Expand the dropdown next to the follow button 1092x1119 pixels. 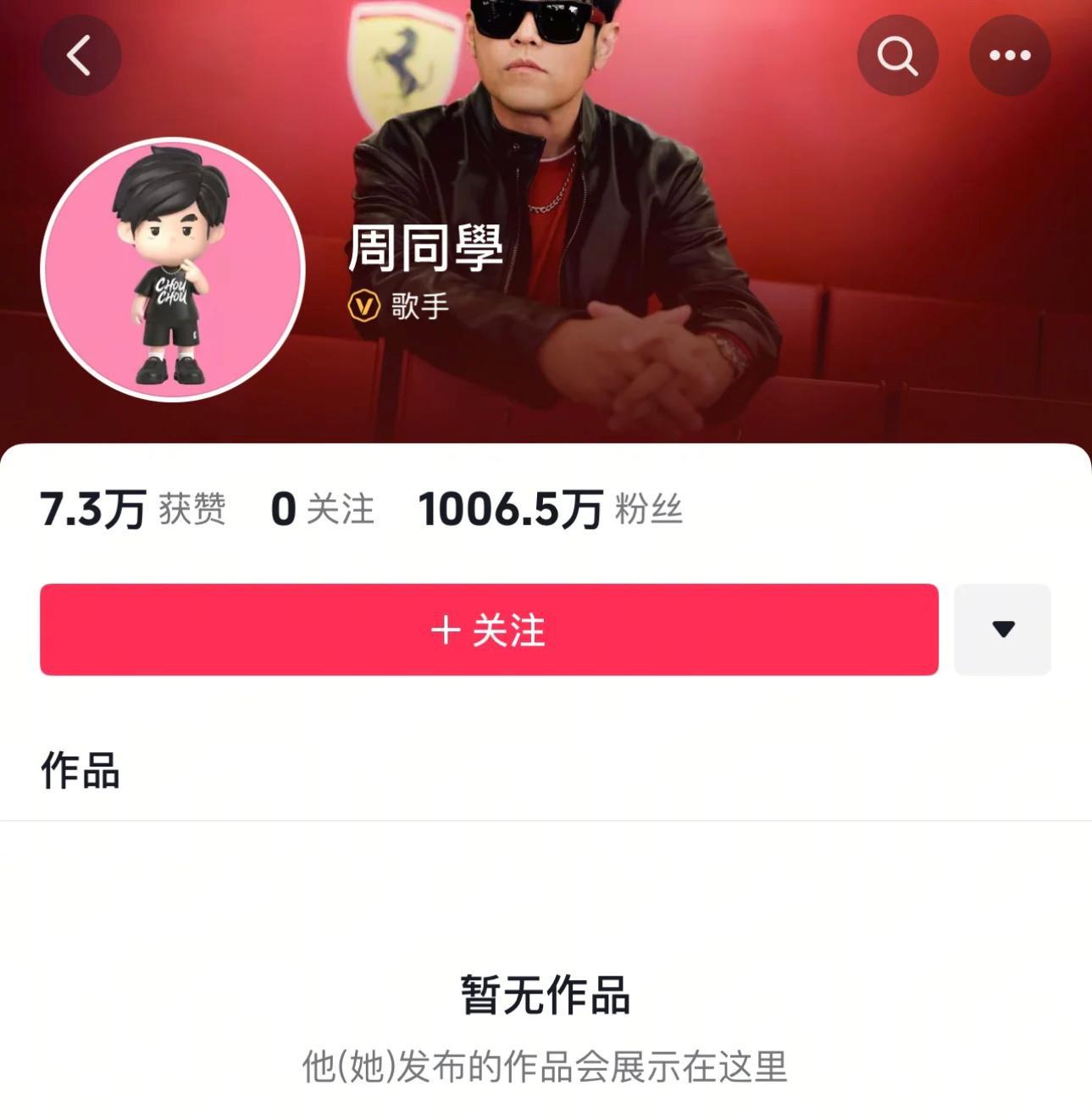1001,629
